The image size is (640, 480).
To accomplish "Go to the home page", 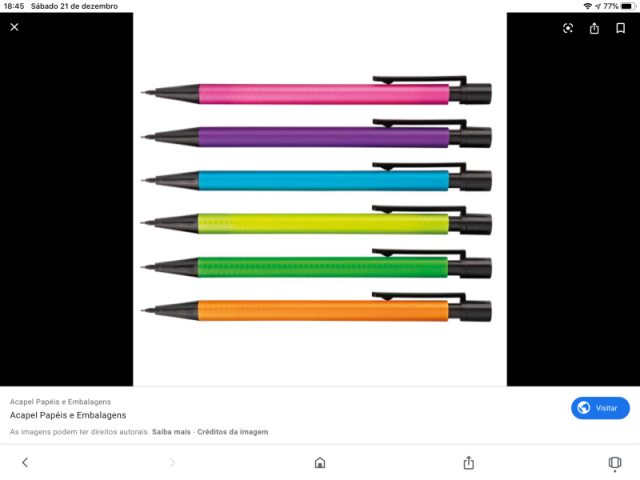I will [x=320, y=462].
